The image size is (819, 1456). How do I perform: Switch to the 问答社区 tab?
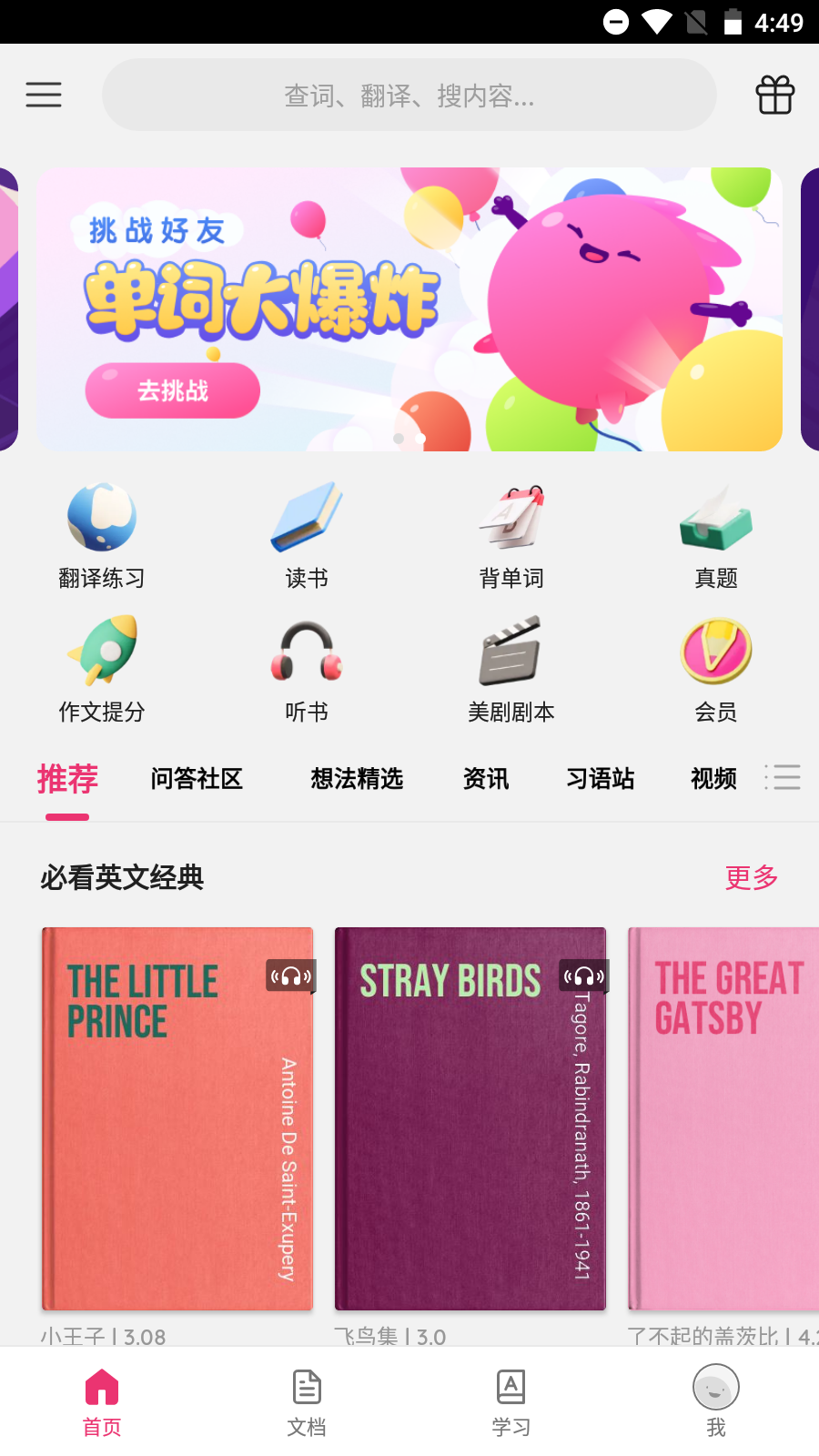(x=197, y=779)
